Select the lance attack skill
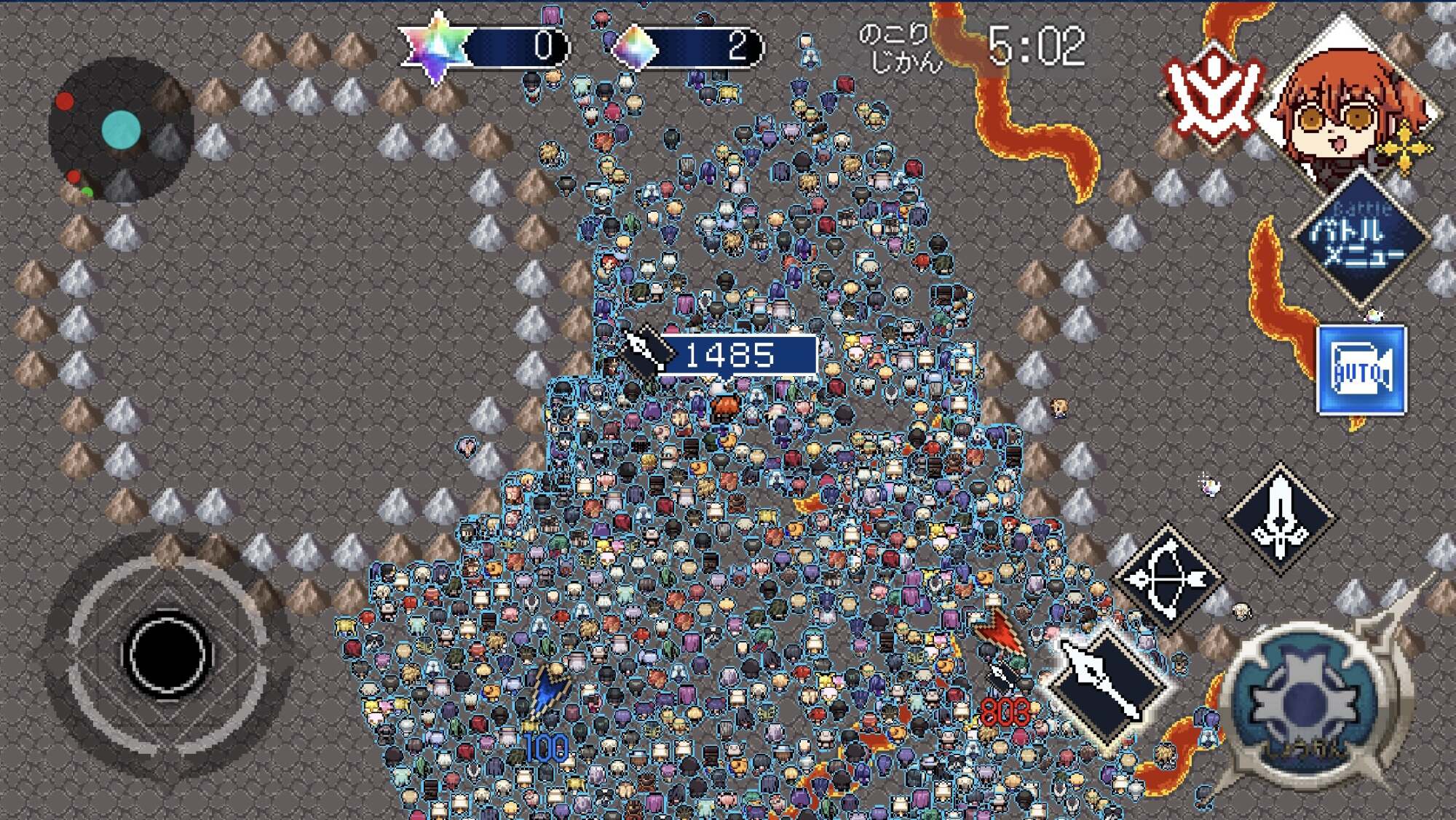1456x820 pixels. 1106,682
